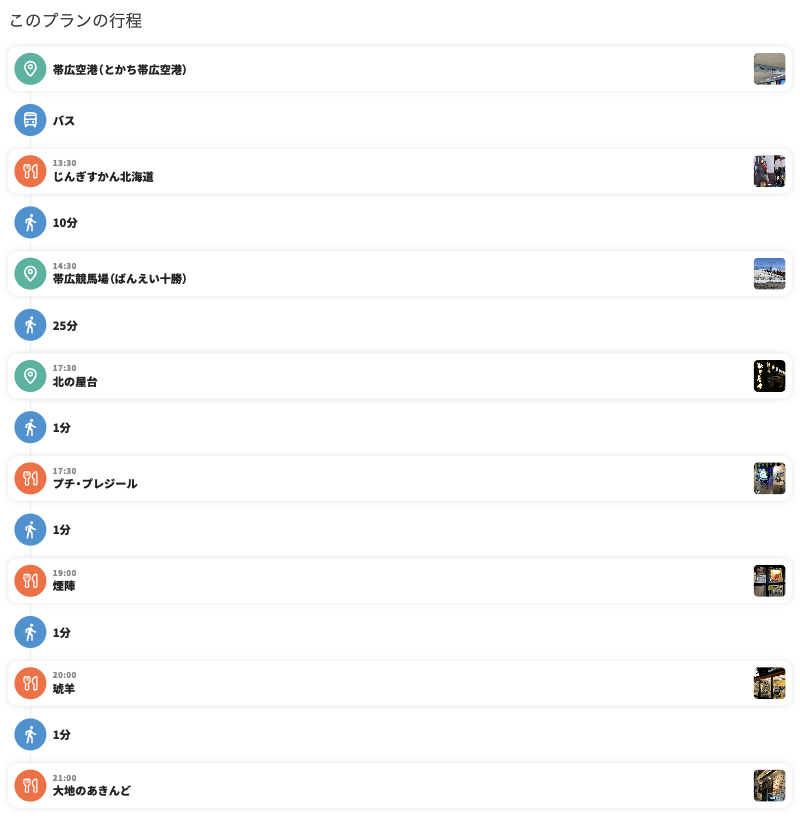
Task: Open the じんぎすかん北海道 restaurant card
Action: (x=400, y=171)
